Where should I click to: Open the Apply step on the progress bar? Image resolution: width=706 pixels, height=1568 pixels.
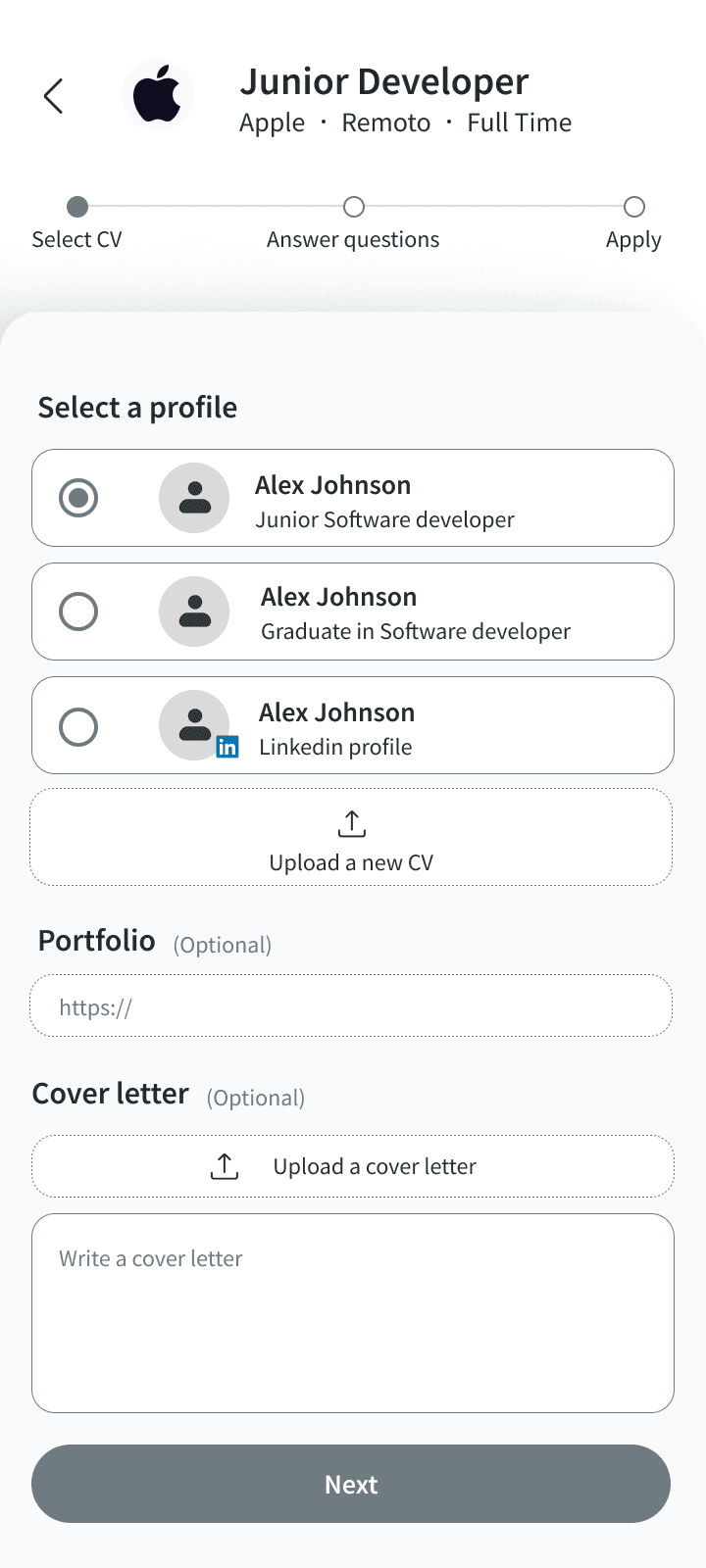(633, 207)
